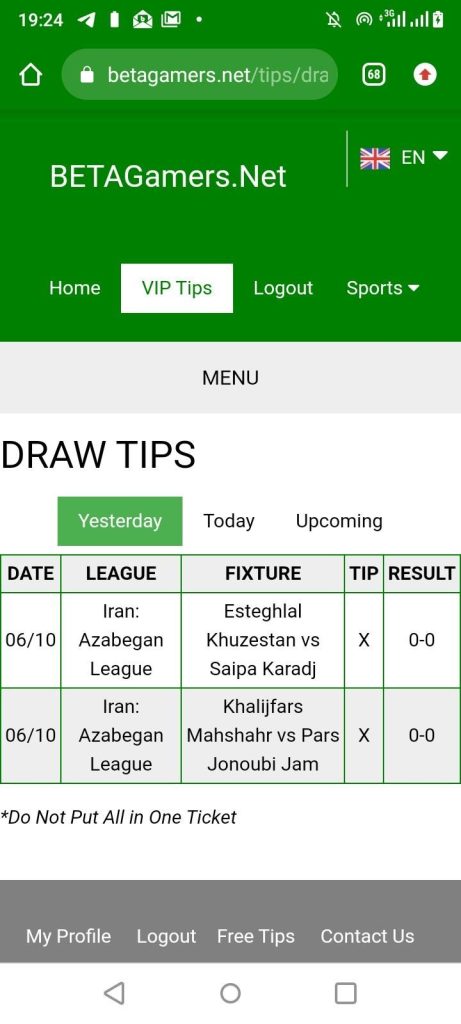Image resolution: width=461 pixels, height=1024 pixels.
Task: Open Free Tips in the footer
Action: point(256,936)
